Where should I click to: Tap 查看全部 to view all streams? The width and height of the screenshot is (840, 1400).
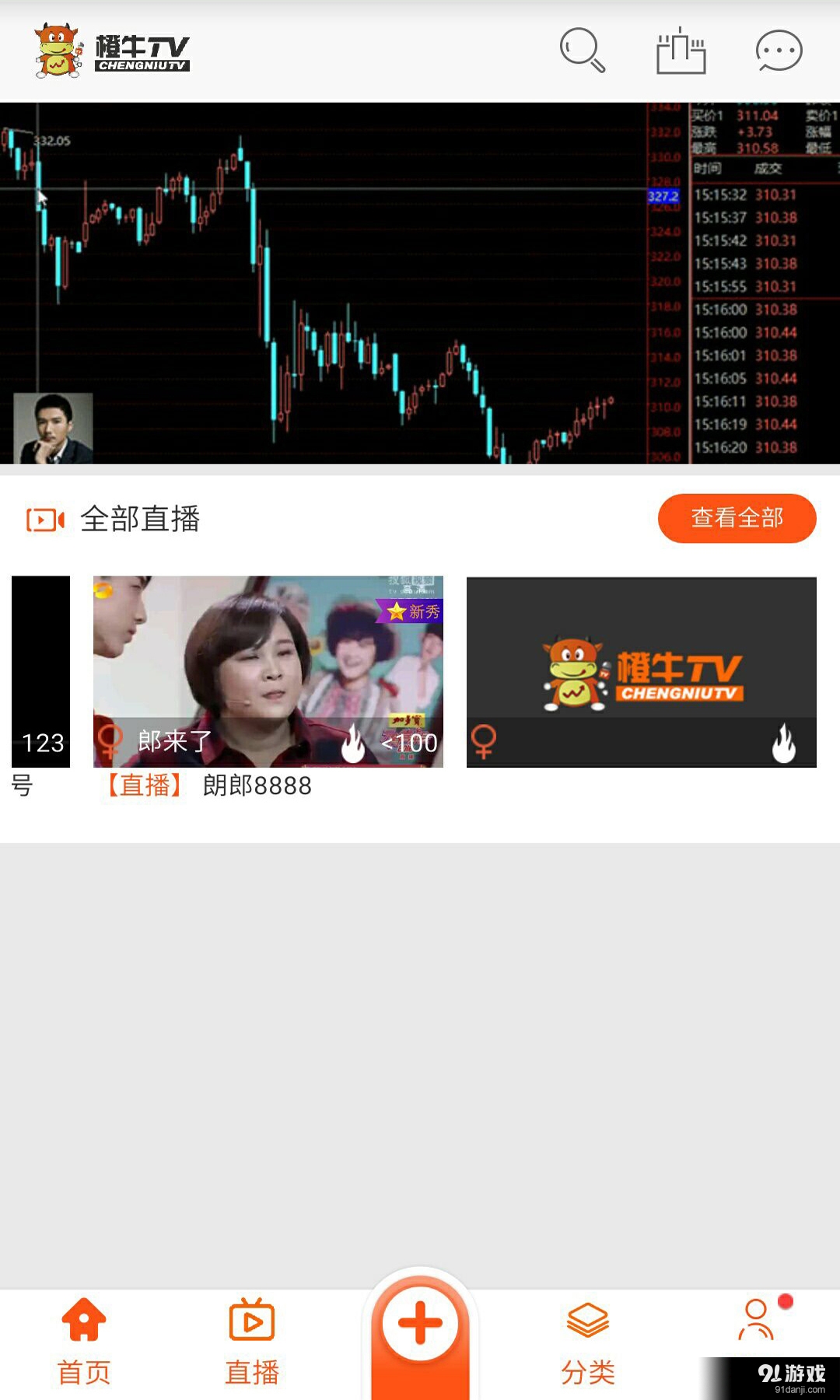tap(737, 518)
